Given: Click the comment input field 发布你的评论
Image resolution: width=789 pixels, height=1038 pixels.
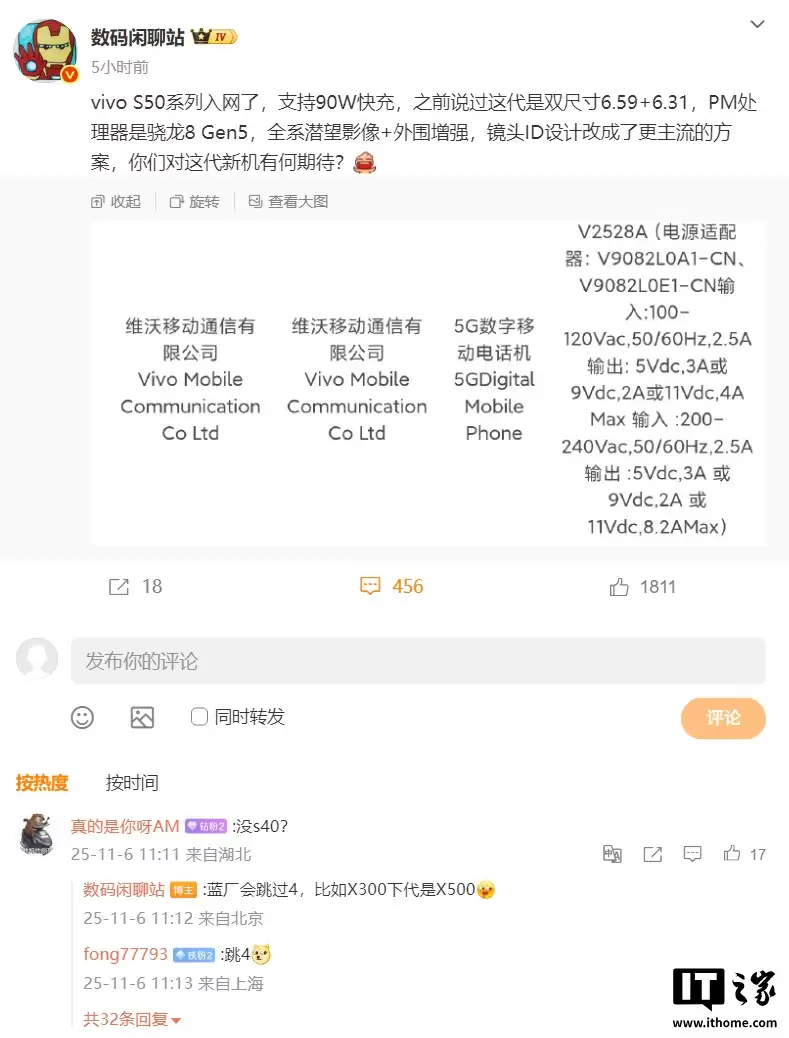Looking at the screenshot, I should pyautogui.click(x=300, y=661).
